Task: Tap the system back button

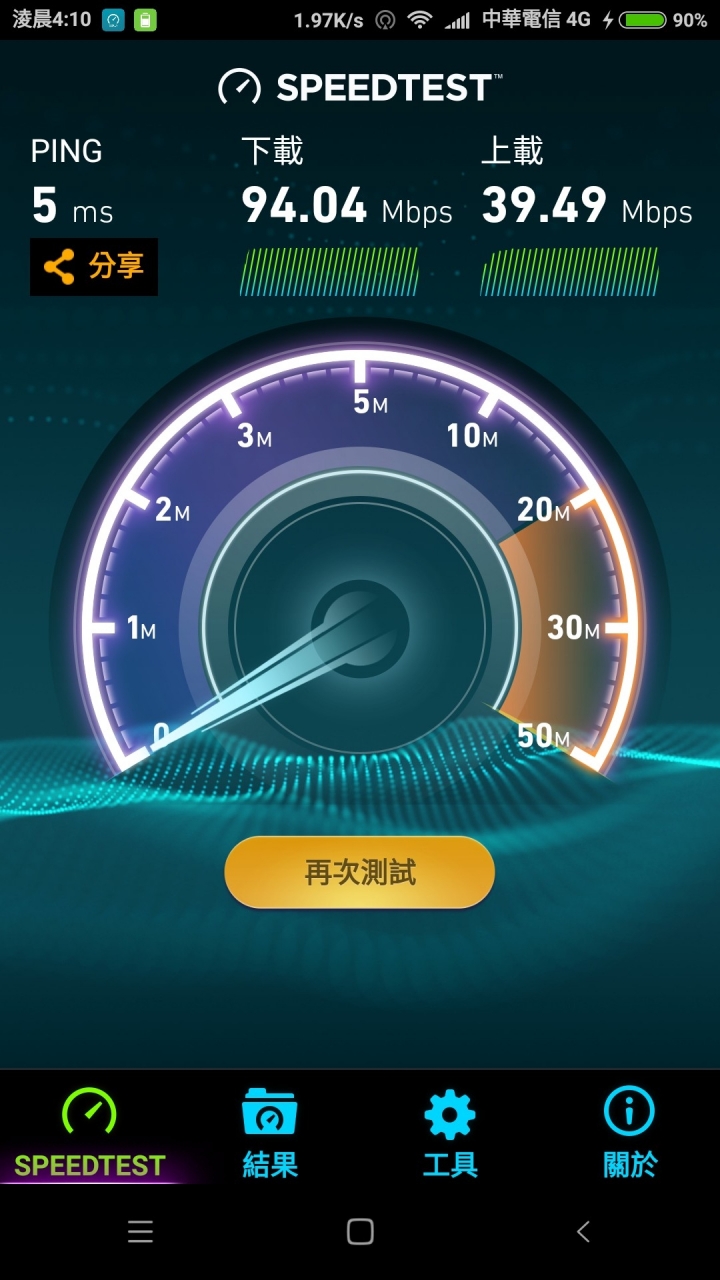Action: pyautogui.click(x=583, y=1231)
